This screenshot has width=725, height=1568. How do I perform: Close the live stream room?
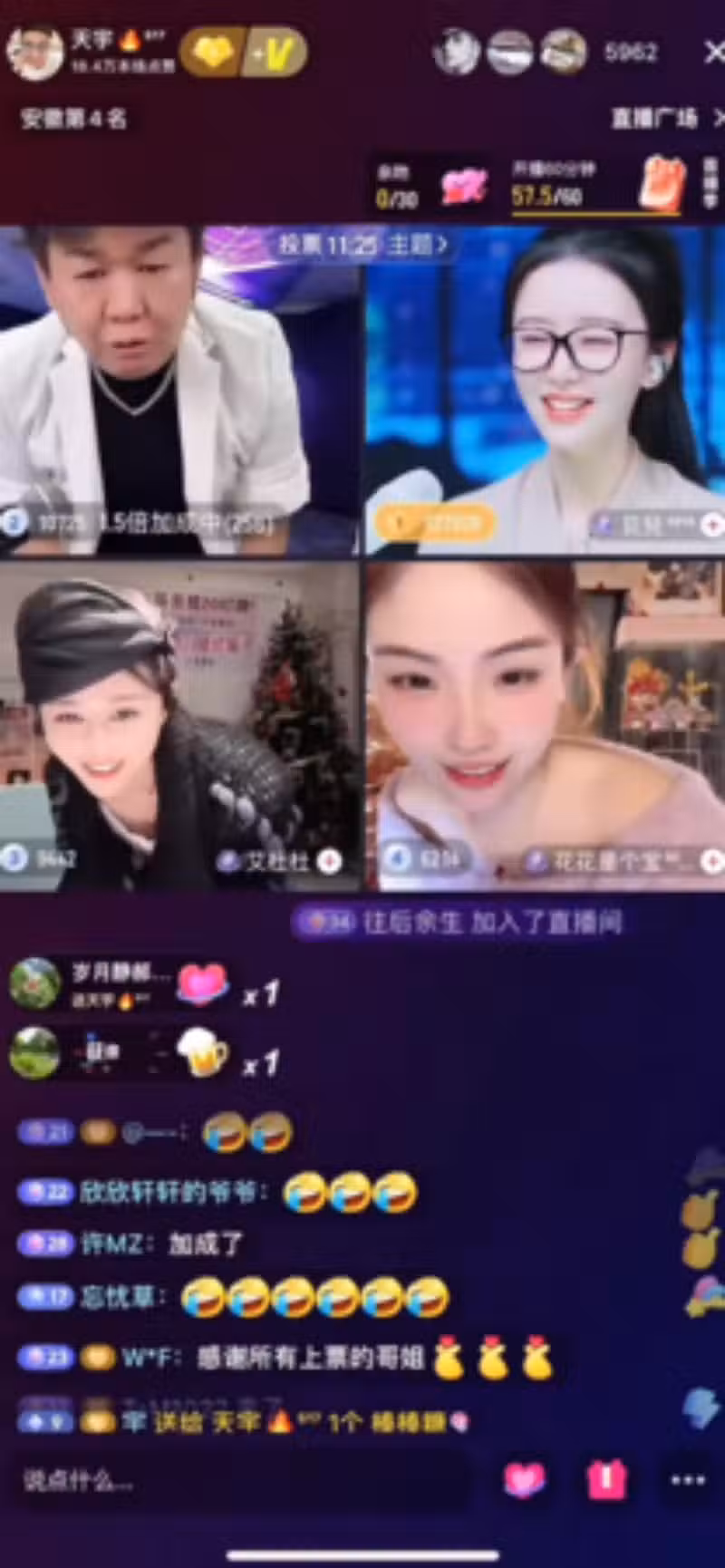(713, 52)
